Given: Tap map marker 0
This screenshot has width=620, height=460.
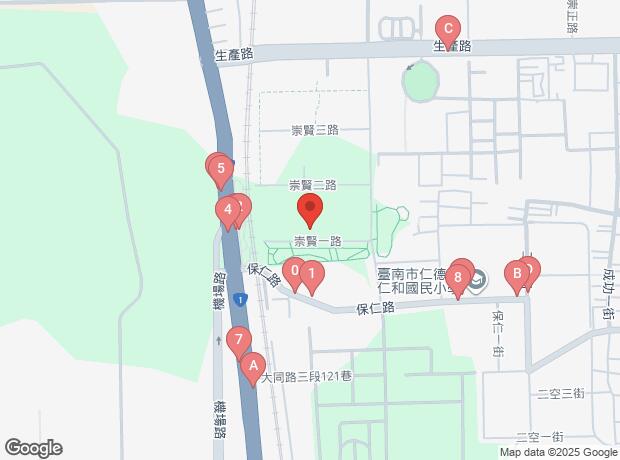Looking at the screenshot, I should pyautogui.click(x=294, y=270).
